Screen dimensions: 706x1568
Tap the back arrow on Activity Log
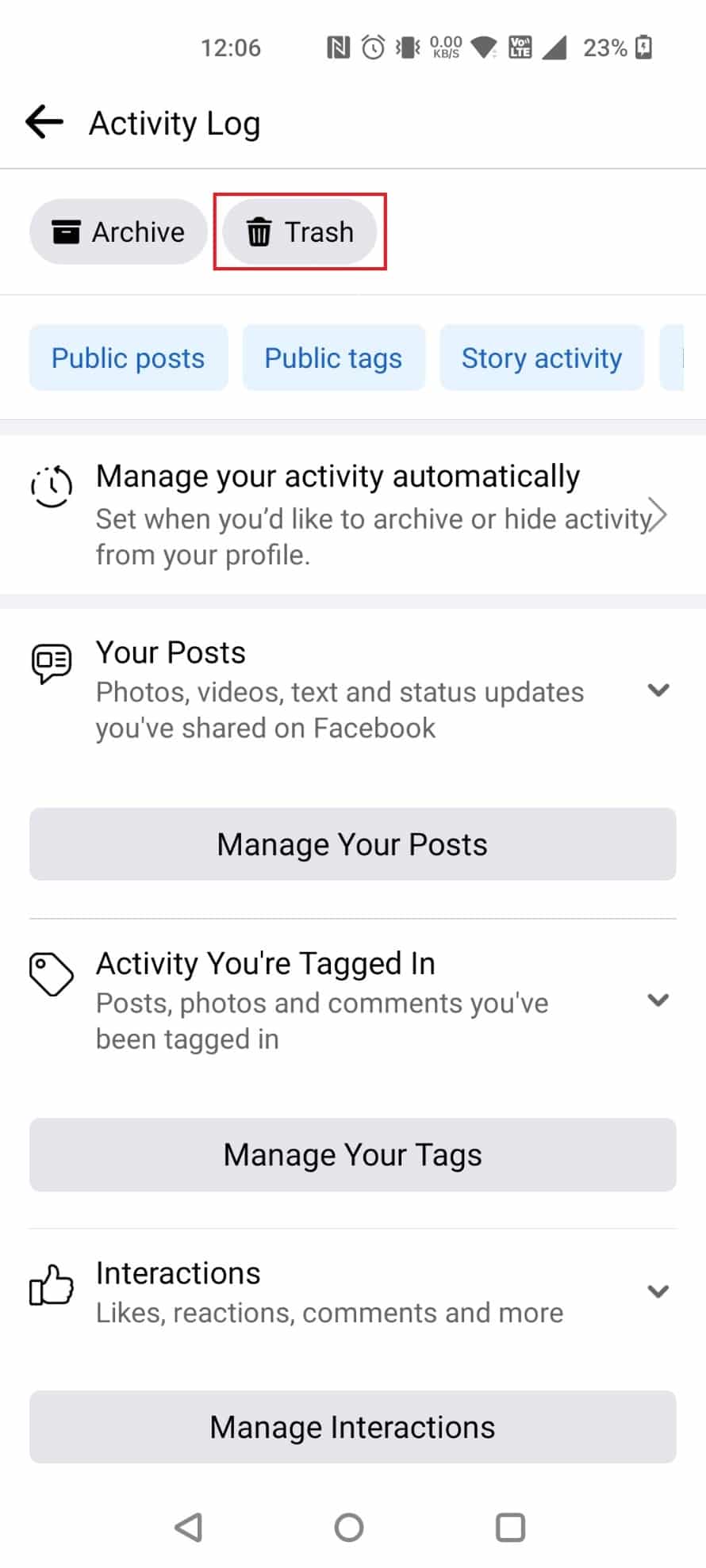44,121
